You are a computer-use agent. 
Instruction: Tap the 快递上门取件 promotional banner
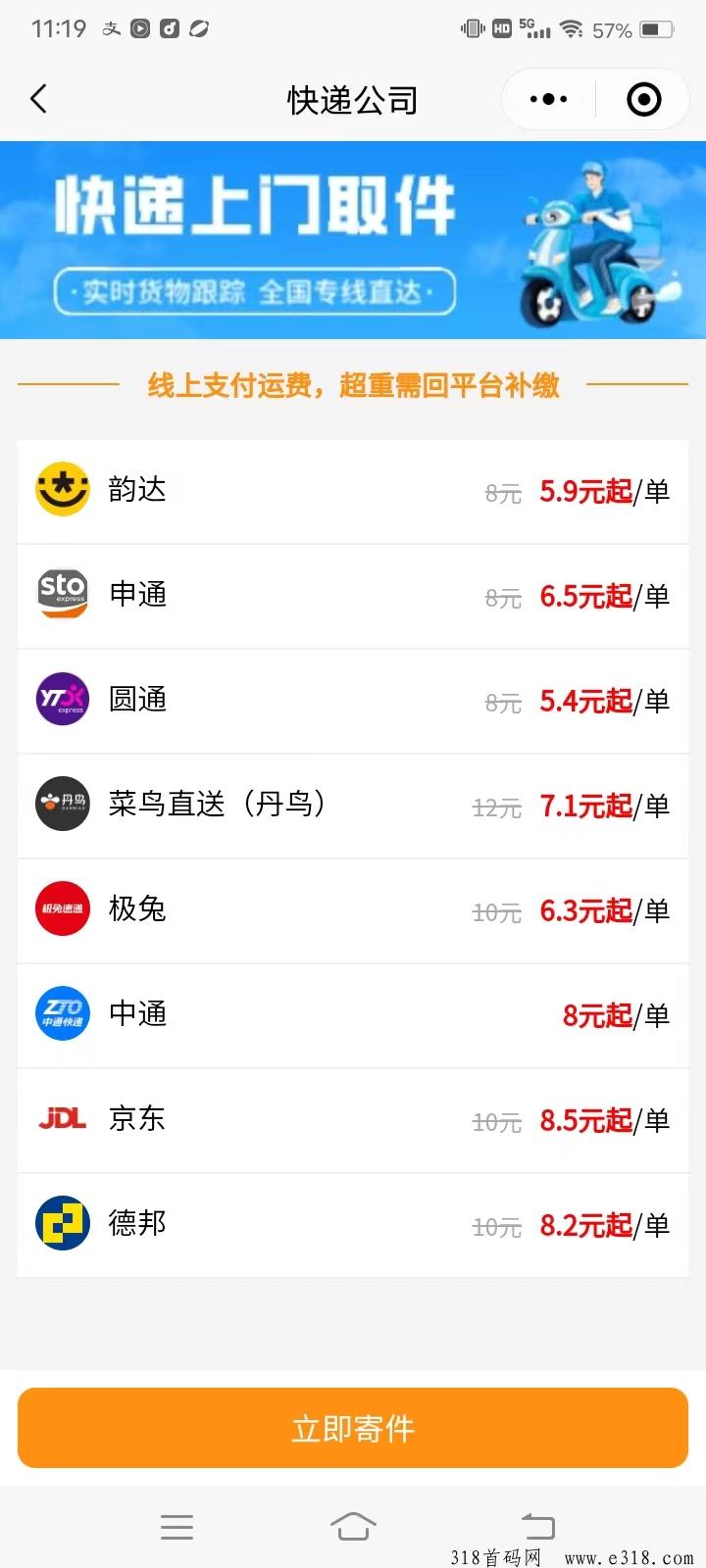click(x=353, y=240)
